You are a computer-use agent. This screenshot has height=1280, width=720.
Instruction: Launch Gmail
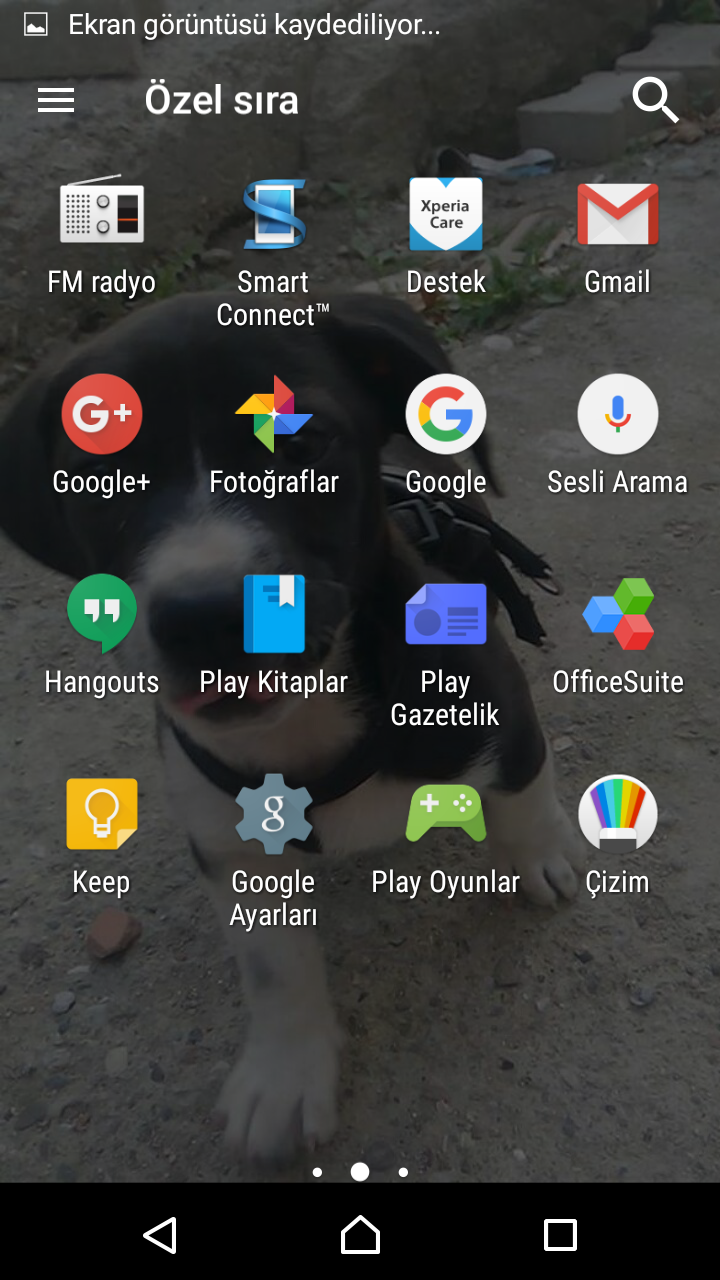click(618, 213)
